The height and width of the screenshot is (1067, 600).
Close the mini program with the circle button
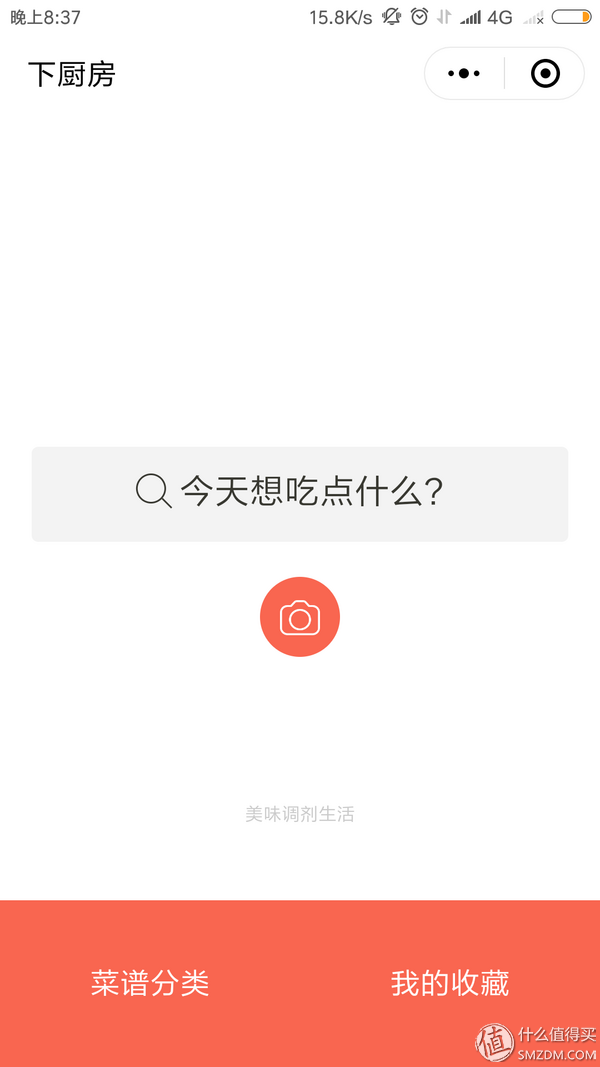[x=545, y=74]
